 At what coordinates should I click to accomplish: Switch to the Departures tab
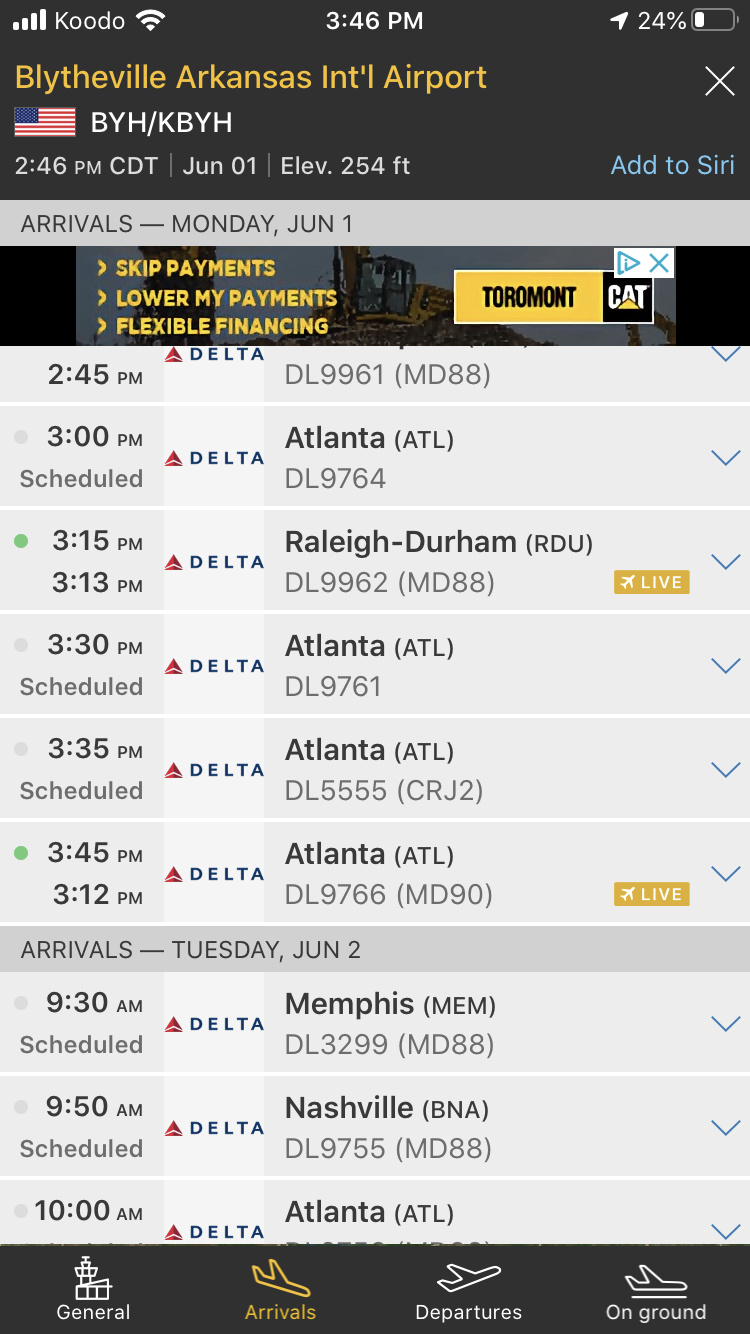pos(468,1290)
